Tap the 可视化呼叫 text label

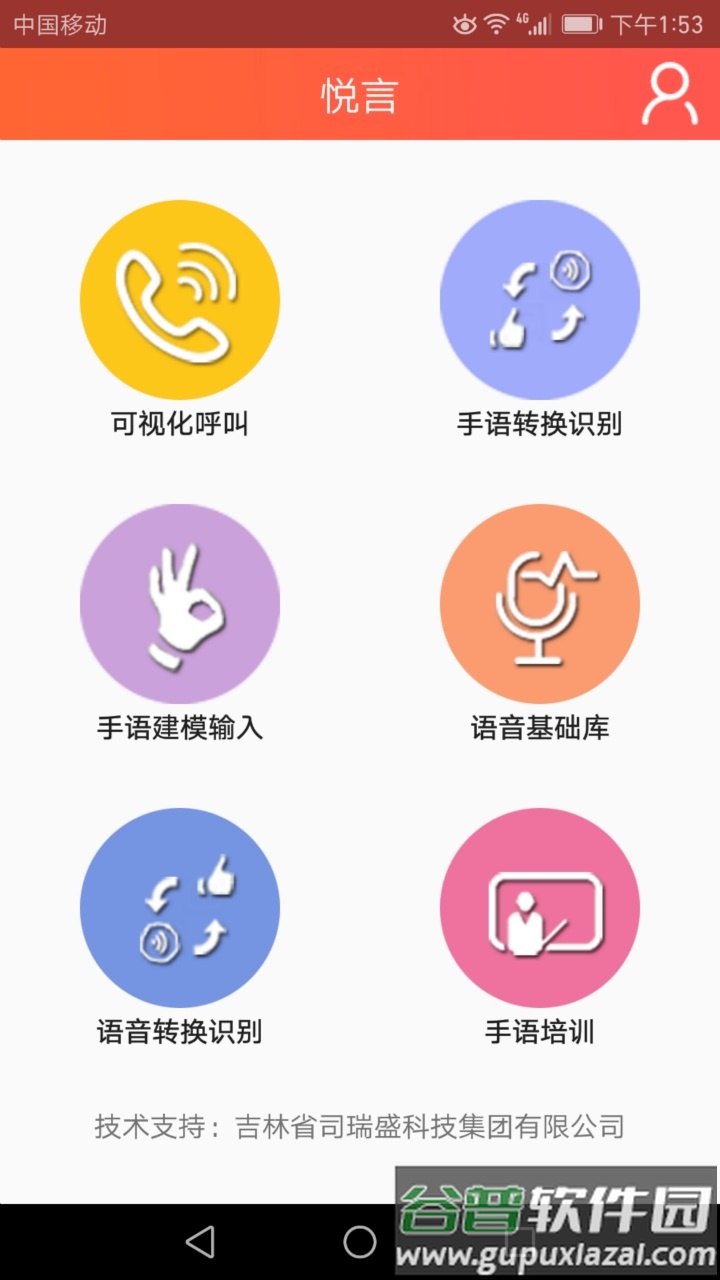[x=180, y=424]
